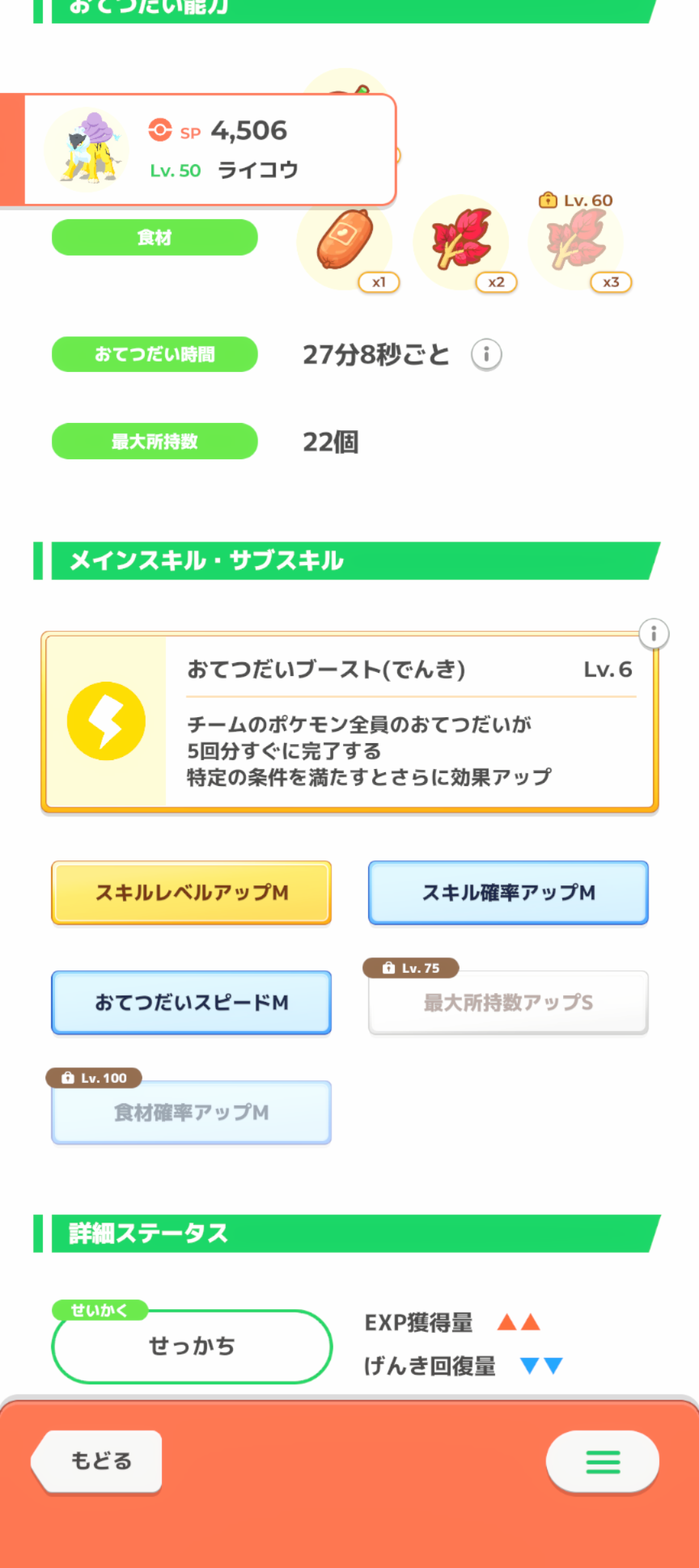Open info icon beside おてつだい時間
This screenshot has width=699, height=1568.
[486, 354]
